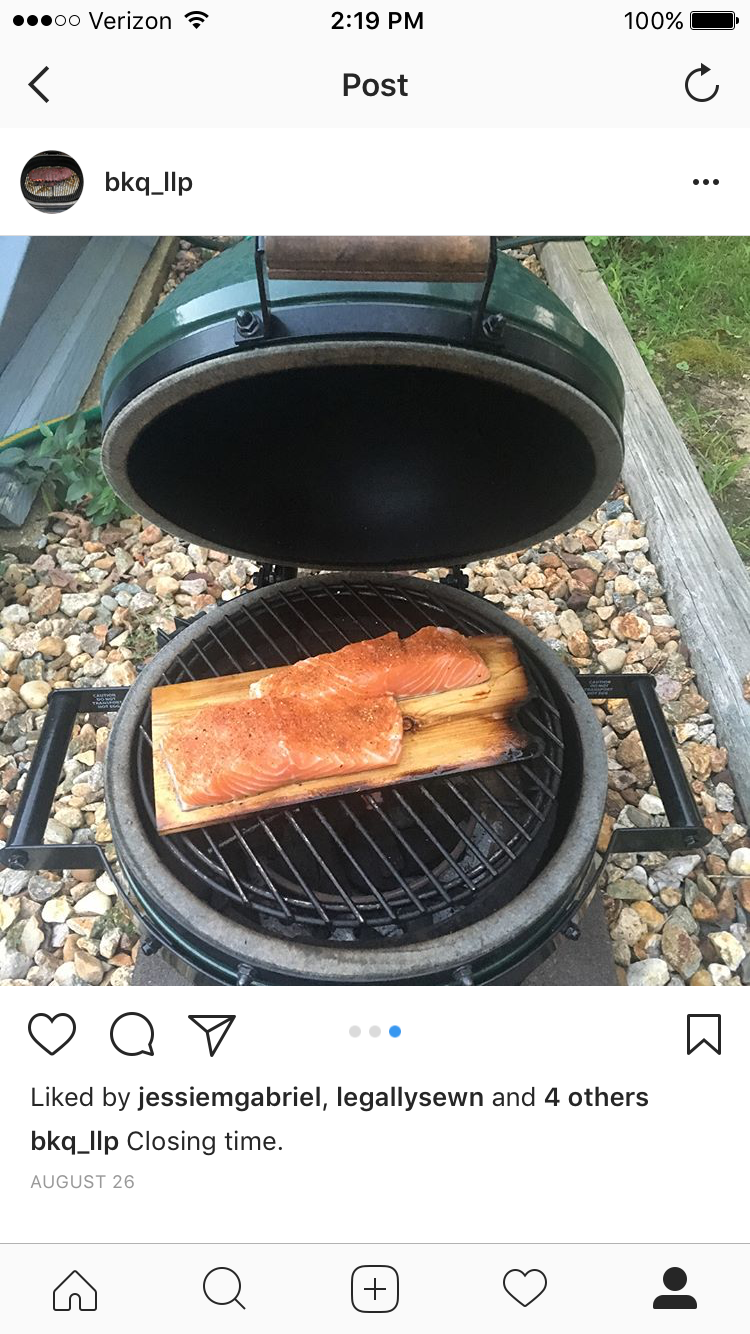750x1334 pixels.
Task: Go back from the Post screen
Action: pyautogui.click(x=40, y=85)
